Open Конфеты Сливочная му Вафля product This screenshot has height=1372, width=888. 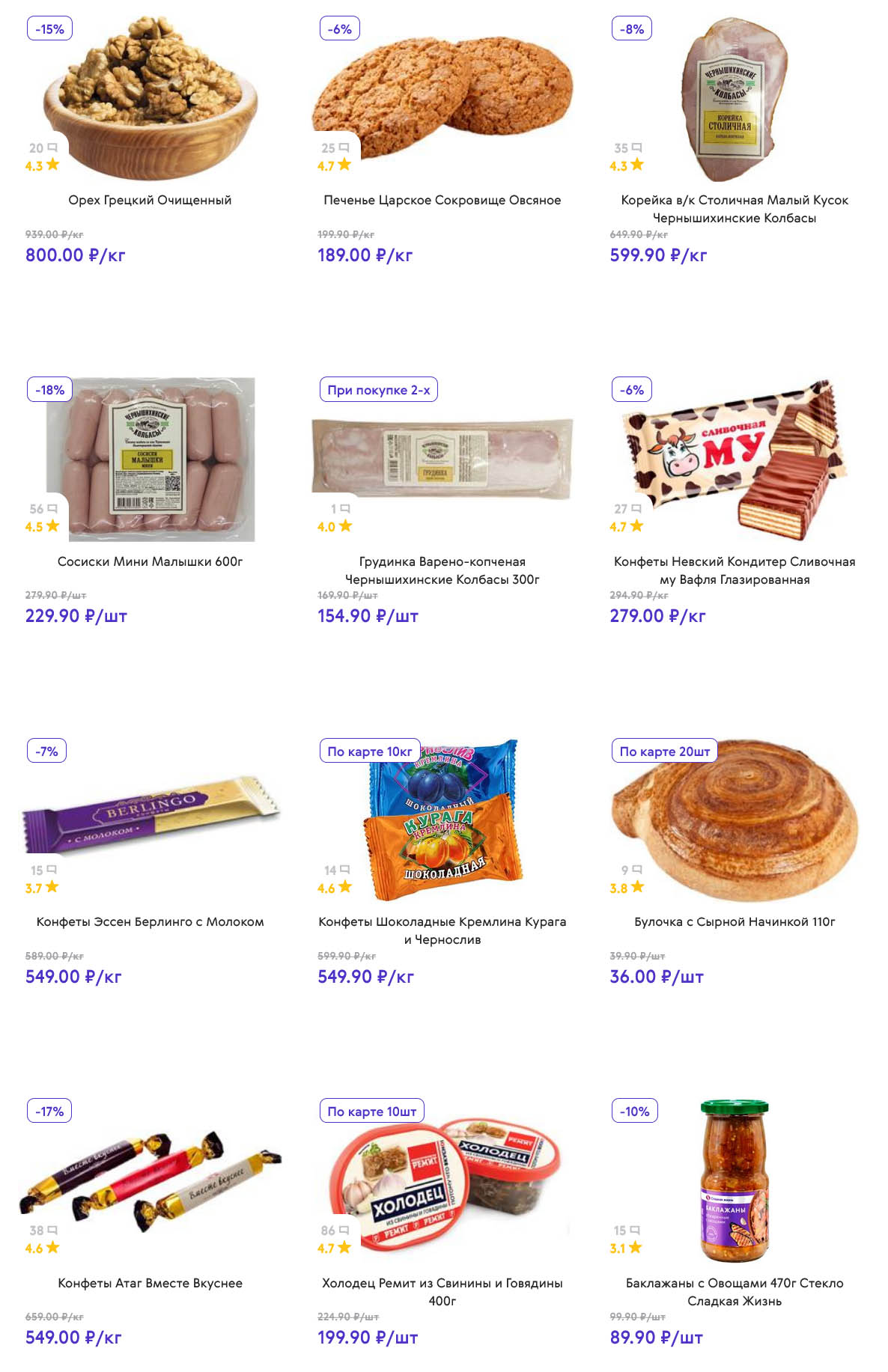[734, 570]
